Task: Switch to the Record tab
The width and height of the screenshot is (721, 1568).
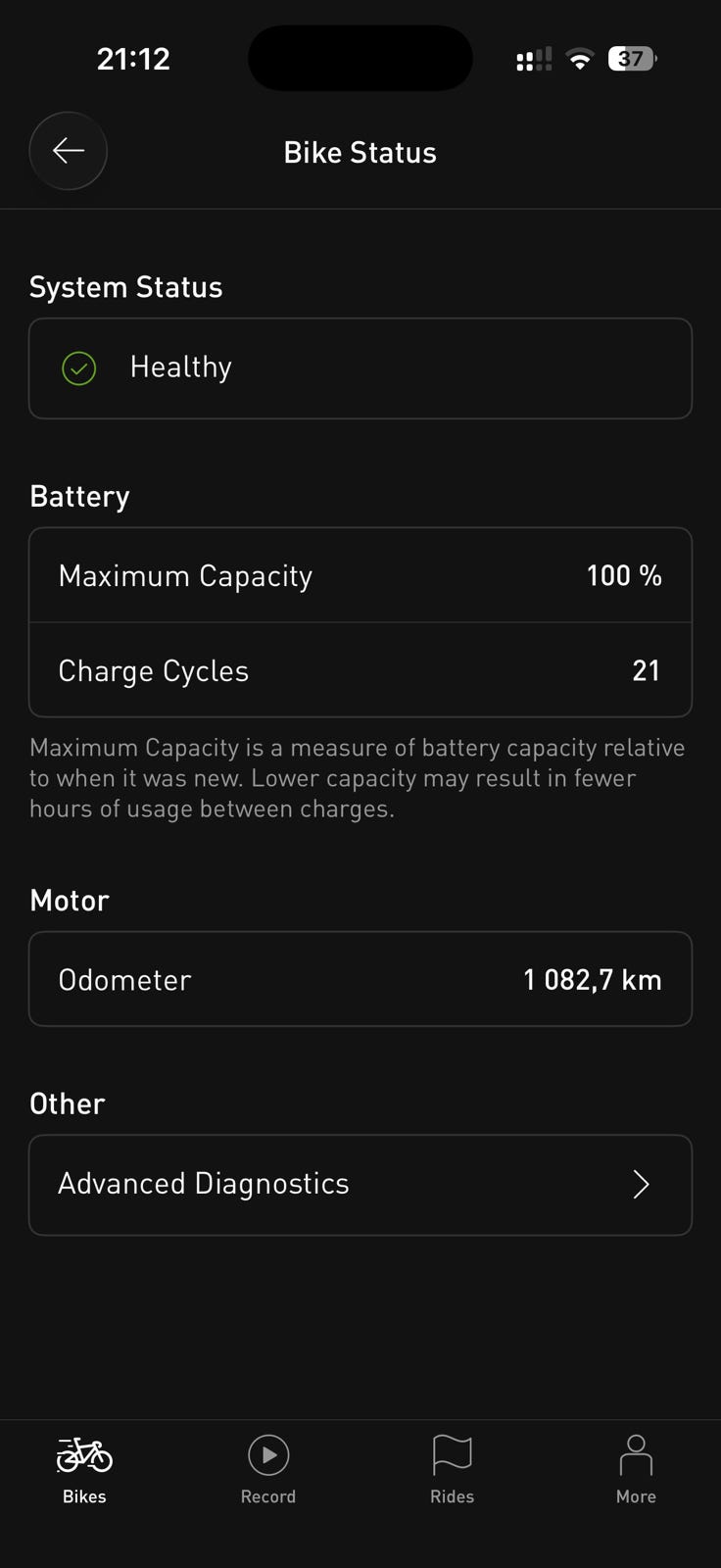Action: 268,1470
